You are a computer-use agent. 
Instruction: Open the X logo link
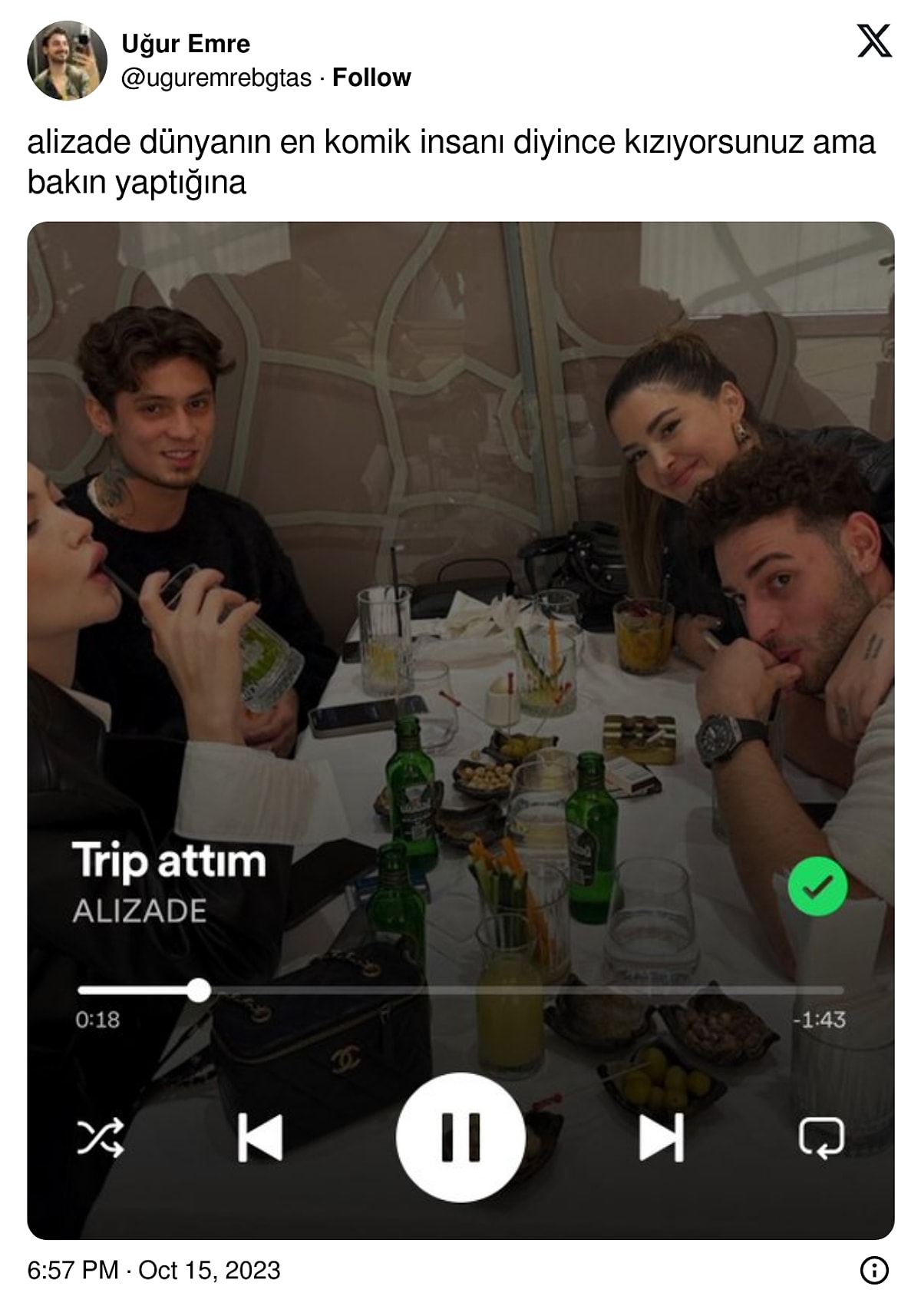874,41
